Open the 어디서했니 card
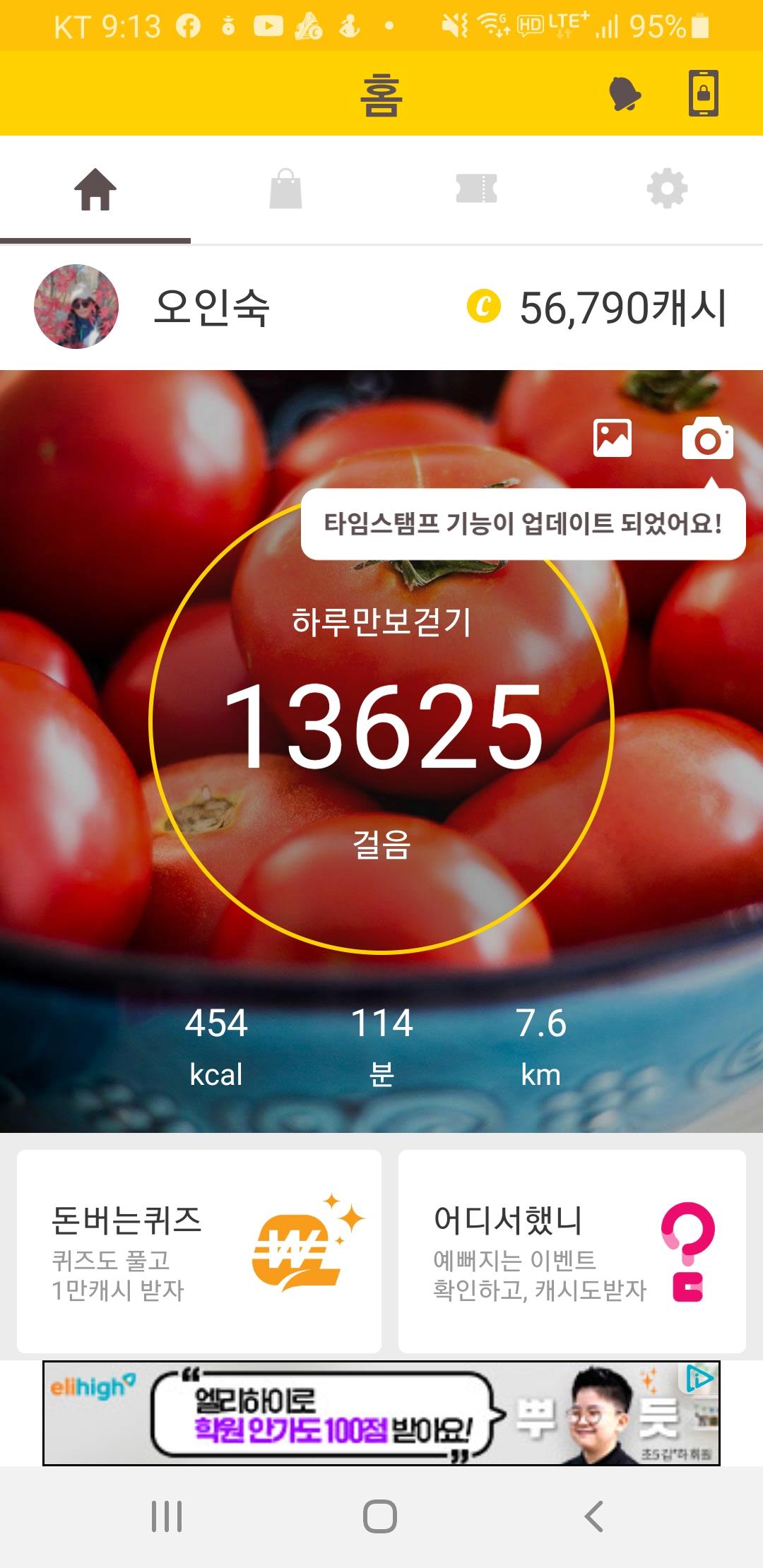Image resolution: width=763 pixels, height=1568 pixels. point(572,1251)
